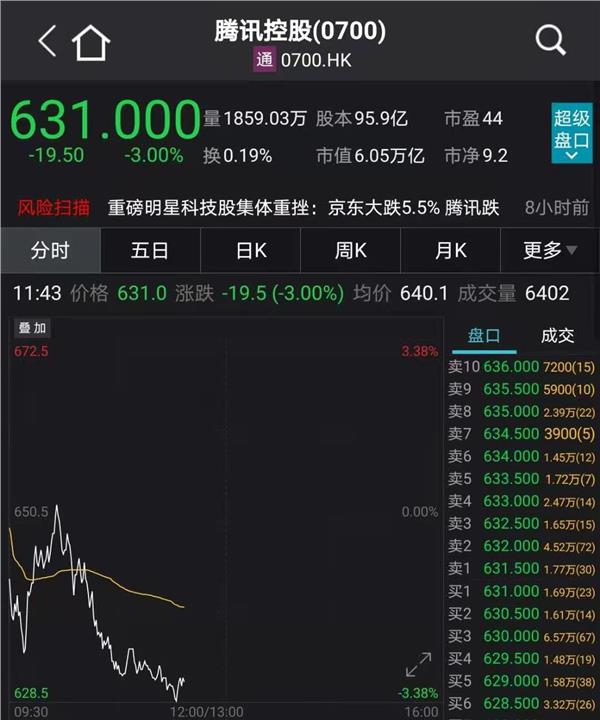The width and height of the screenshot is (600, 720).
Task: Select the 成交 trades tab
Action: coord(557,336)
